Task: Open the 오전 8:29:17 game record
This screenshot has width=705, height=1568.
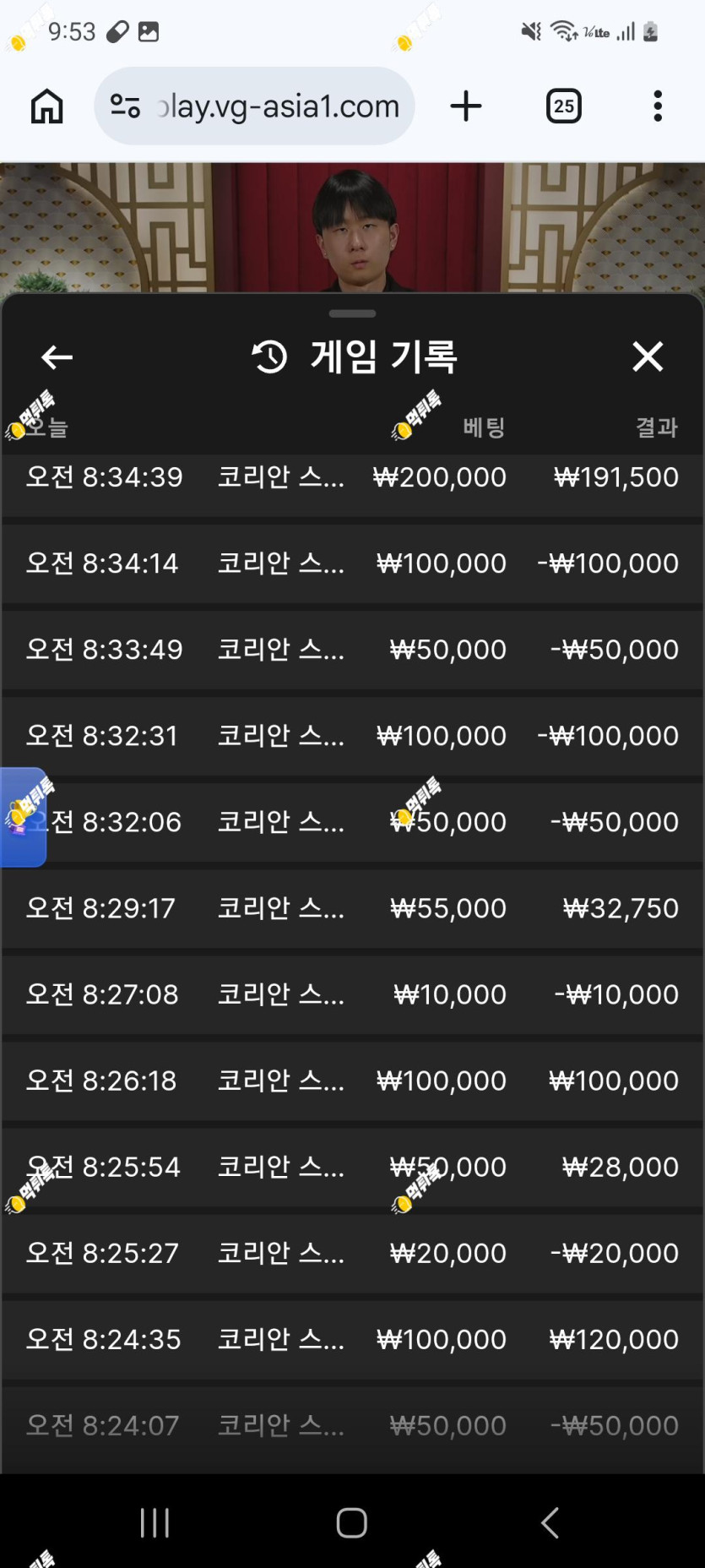Action: click(x=352, y=908)
